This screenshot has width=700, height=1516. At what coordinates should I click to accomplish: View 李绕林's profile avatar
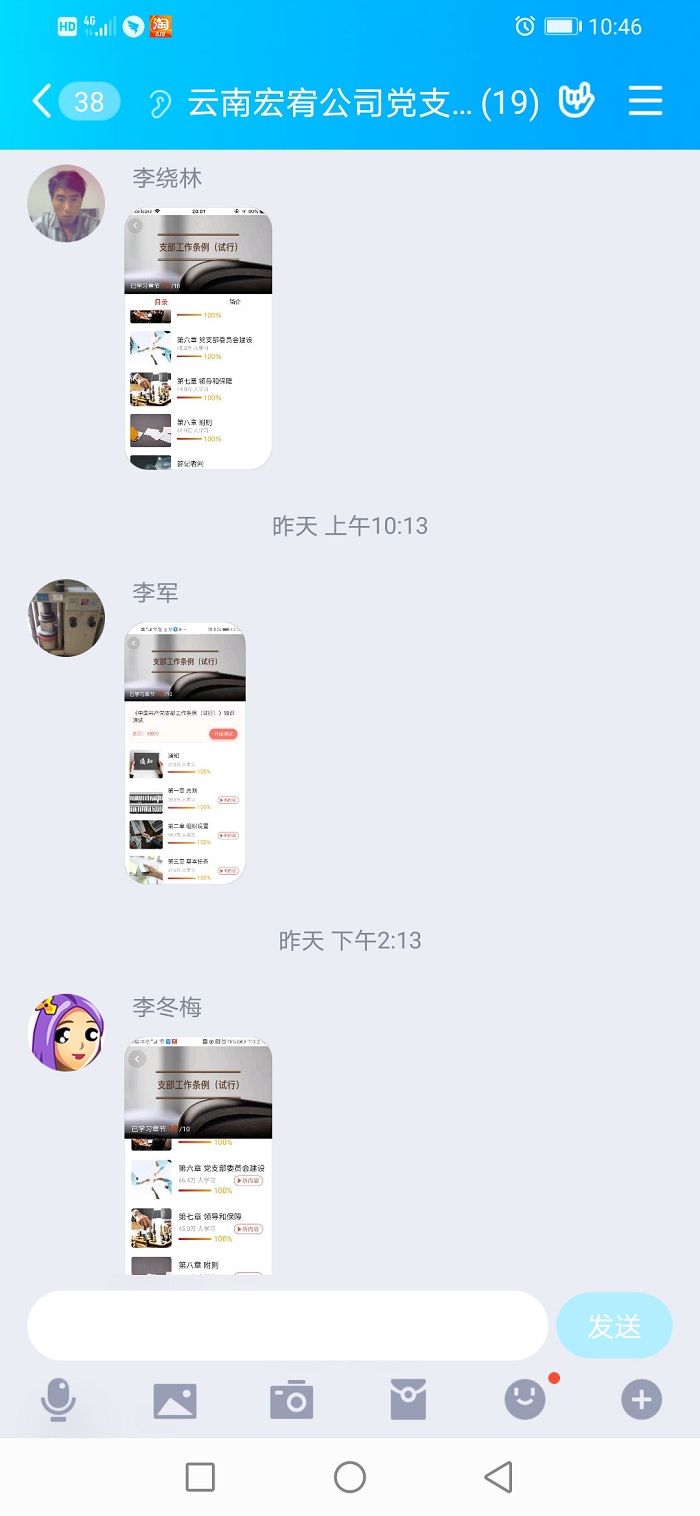click(66, 203)
